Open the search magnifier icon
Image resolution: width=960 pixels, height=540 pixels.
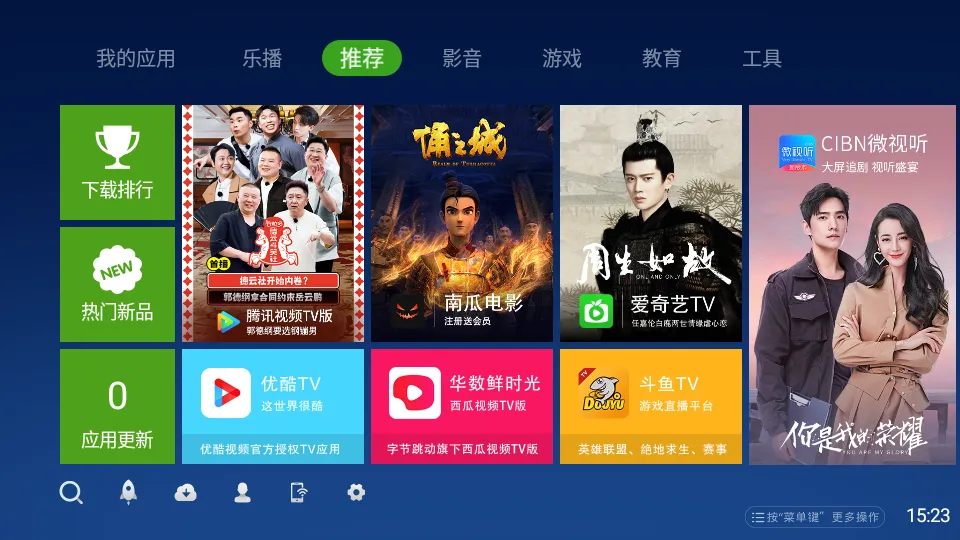(71, 492)
